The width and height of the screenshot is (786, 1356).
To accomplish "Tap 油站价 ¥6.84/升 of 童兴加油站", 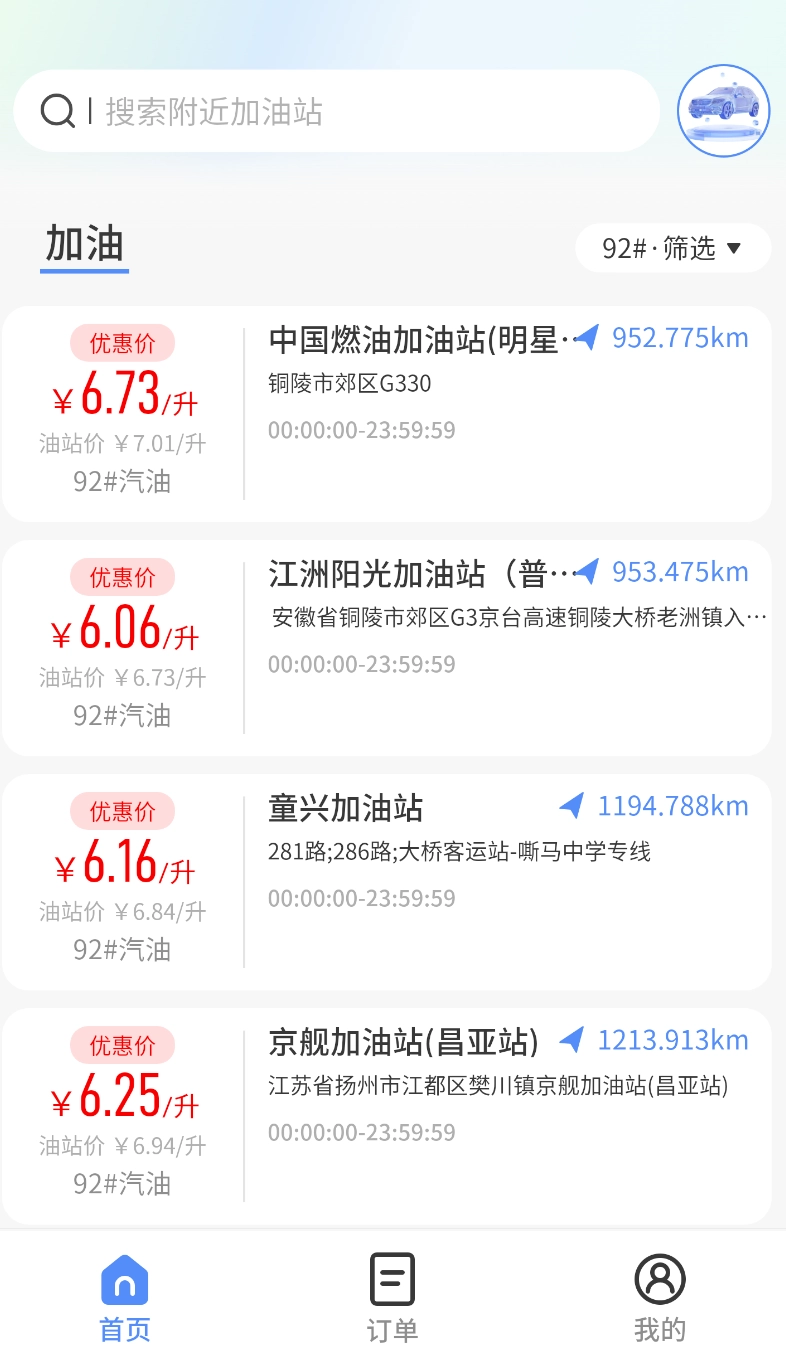I will [122, 911].
